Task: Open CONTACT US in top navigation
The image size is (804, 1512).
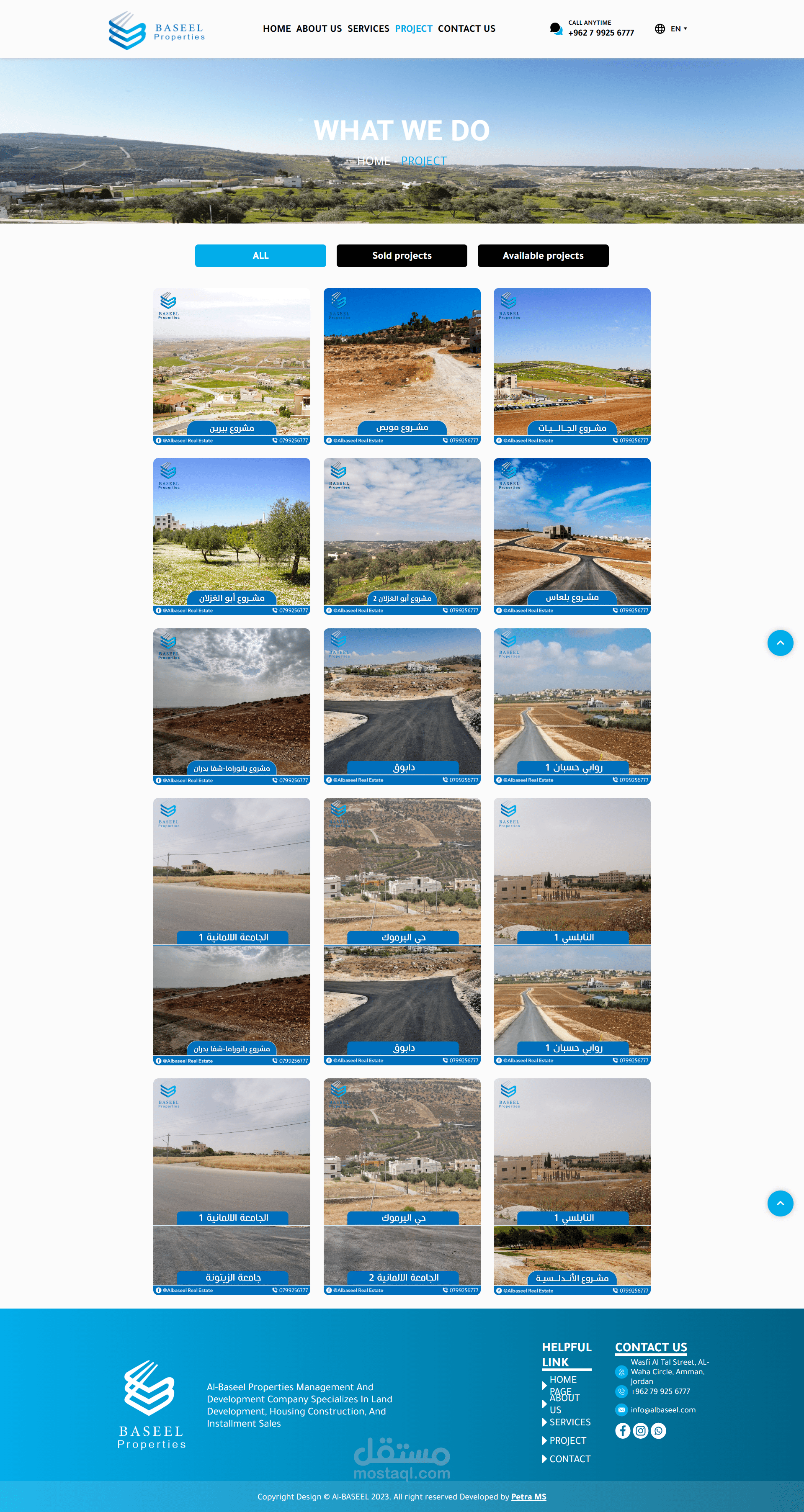Action: pyautogui.click(x=466, y=29)
